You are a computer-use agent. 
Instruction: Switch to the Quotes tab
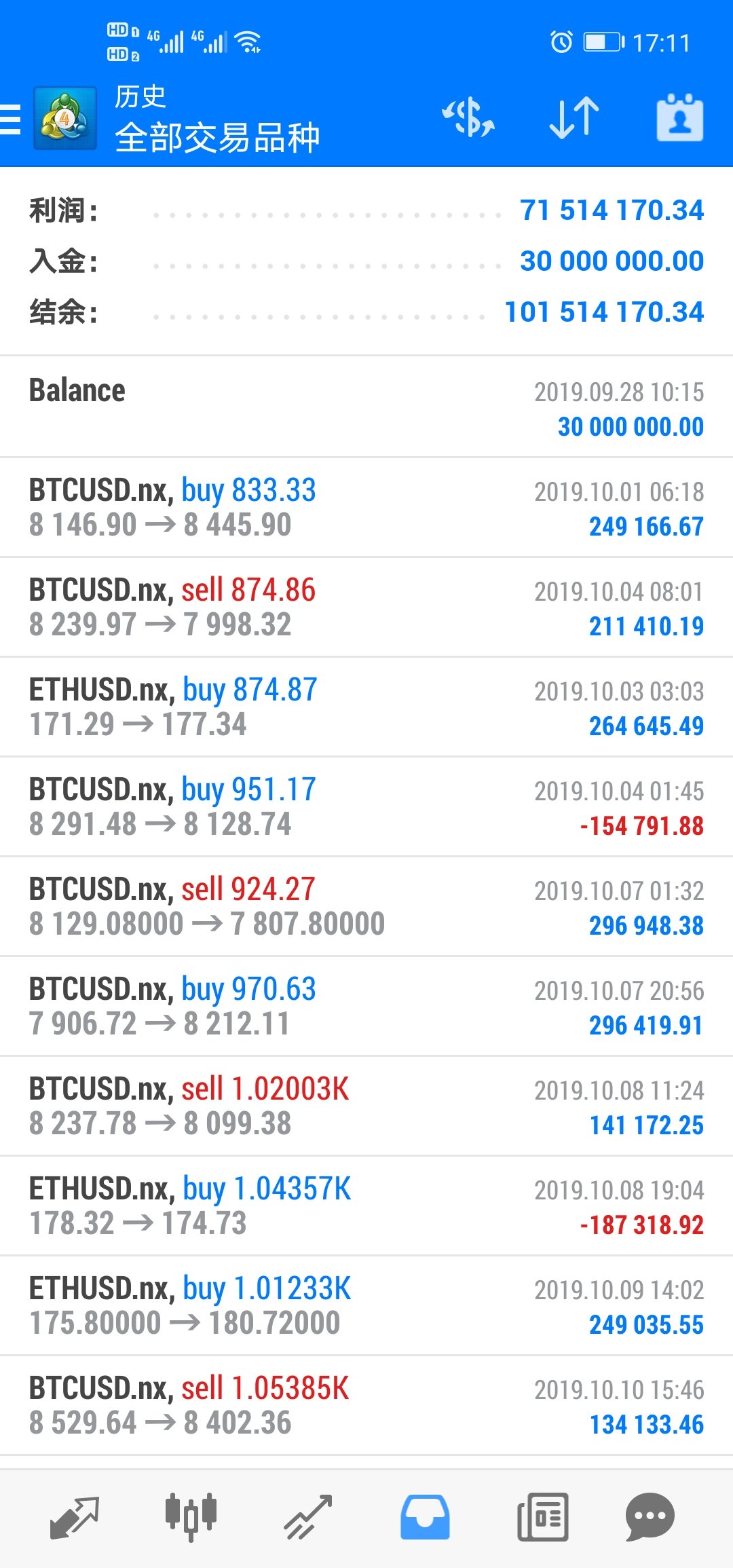(x=75, y=1518)
